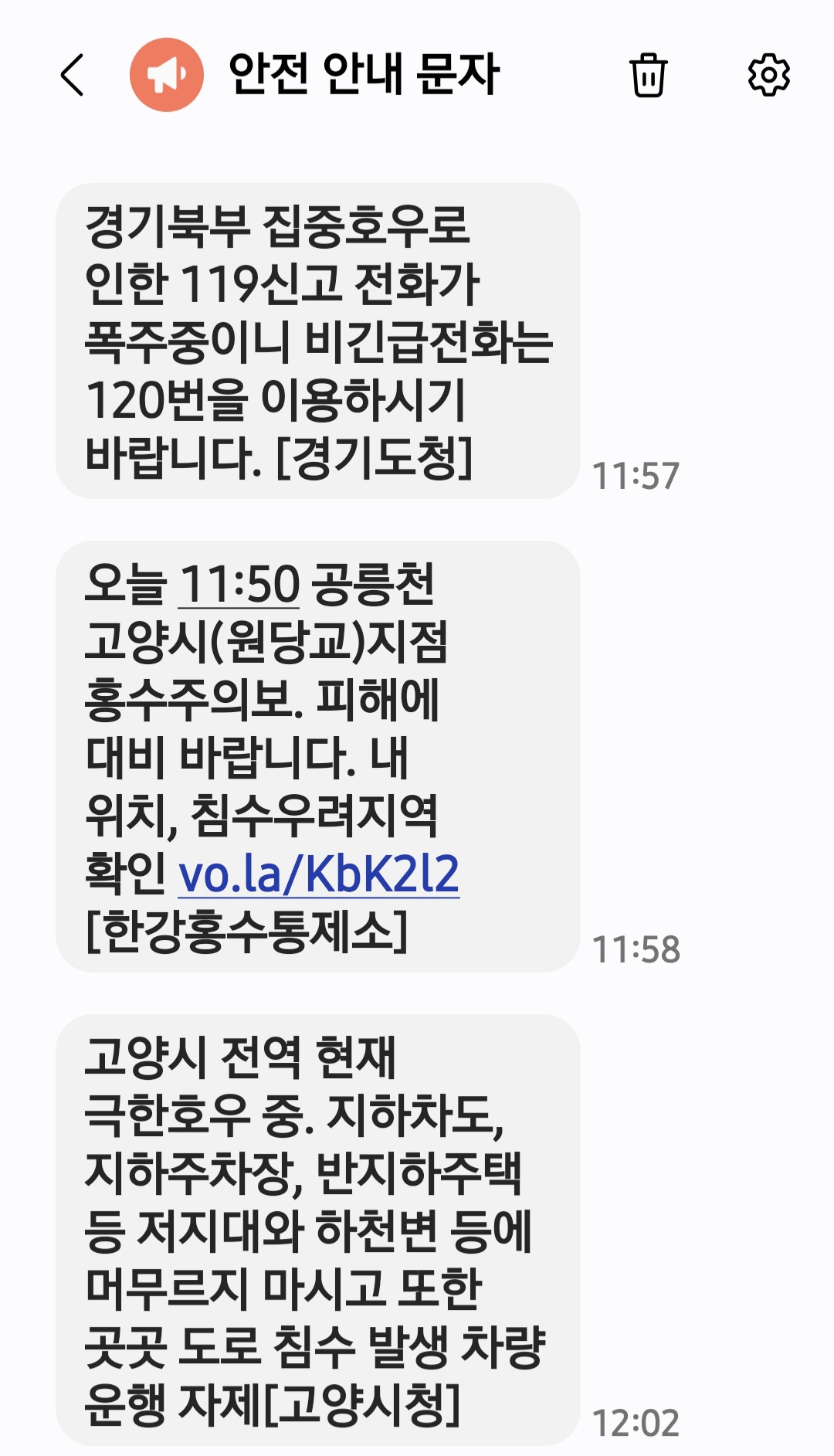Open the settings gear
The width and height of the screenshot is (834, 1456).
(x=768, y=75)
